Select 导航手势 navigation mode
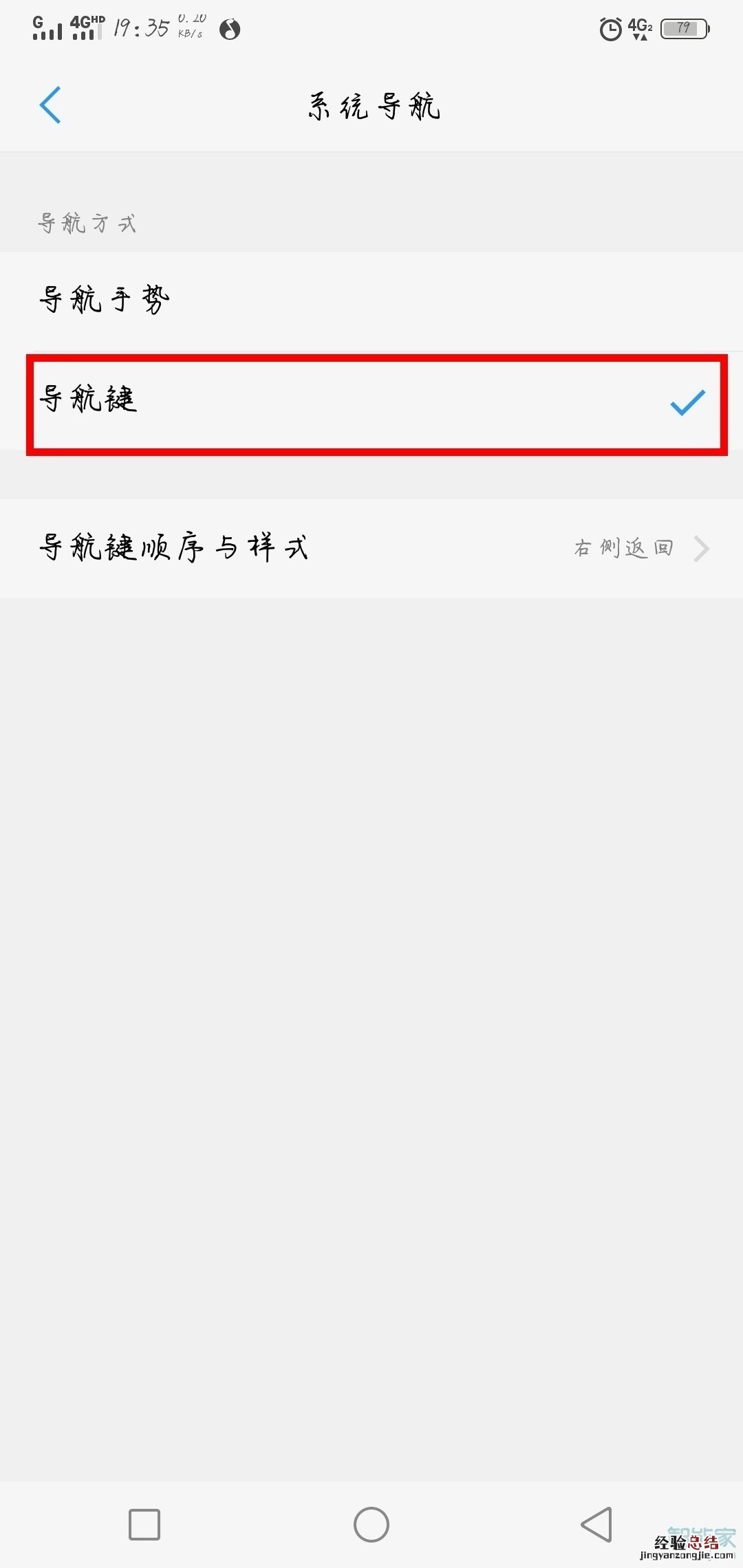 tap(371, 301)
